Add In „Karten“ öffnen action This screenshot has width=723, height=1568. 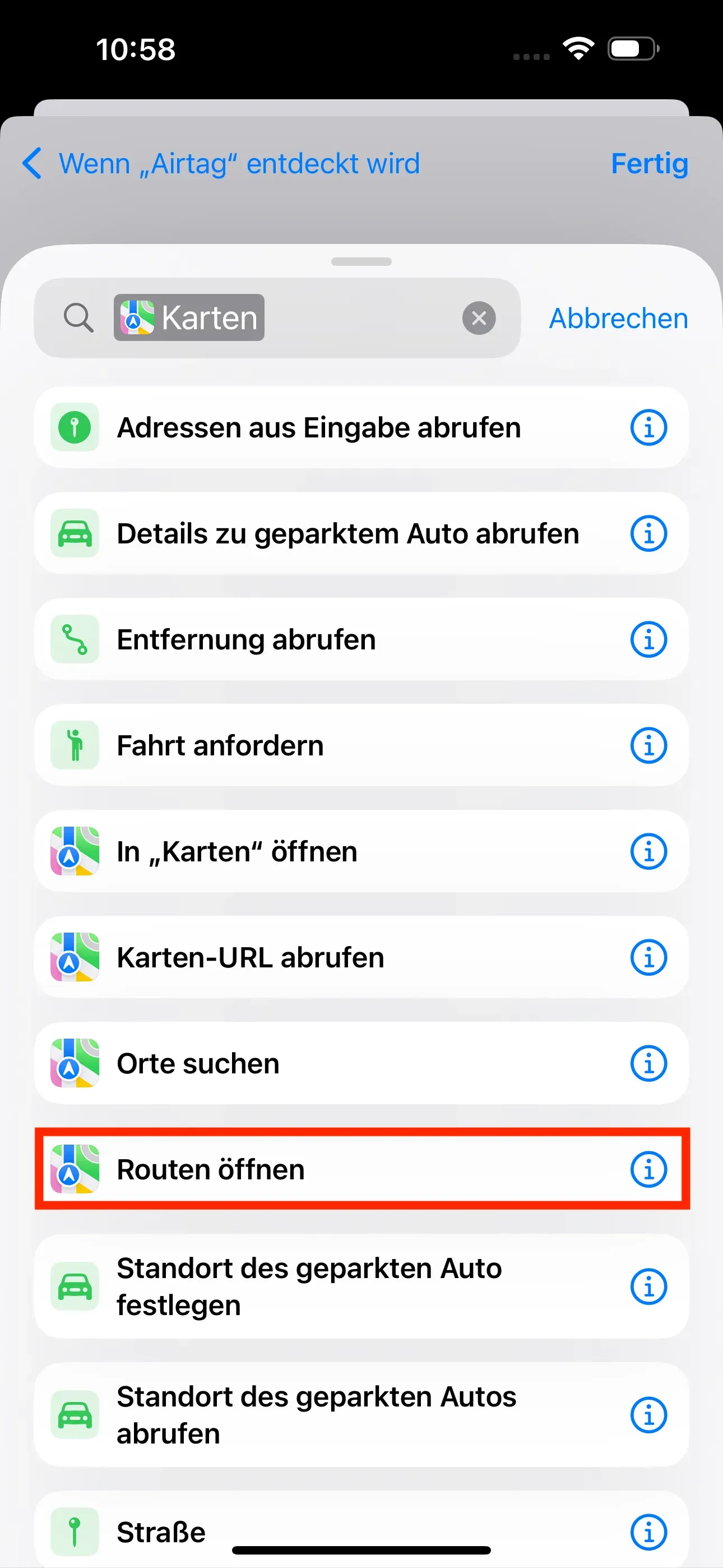pyautogui.click(x=237, y=851)
